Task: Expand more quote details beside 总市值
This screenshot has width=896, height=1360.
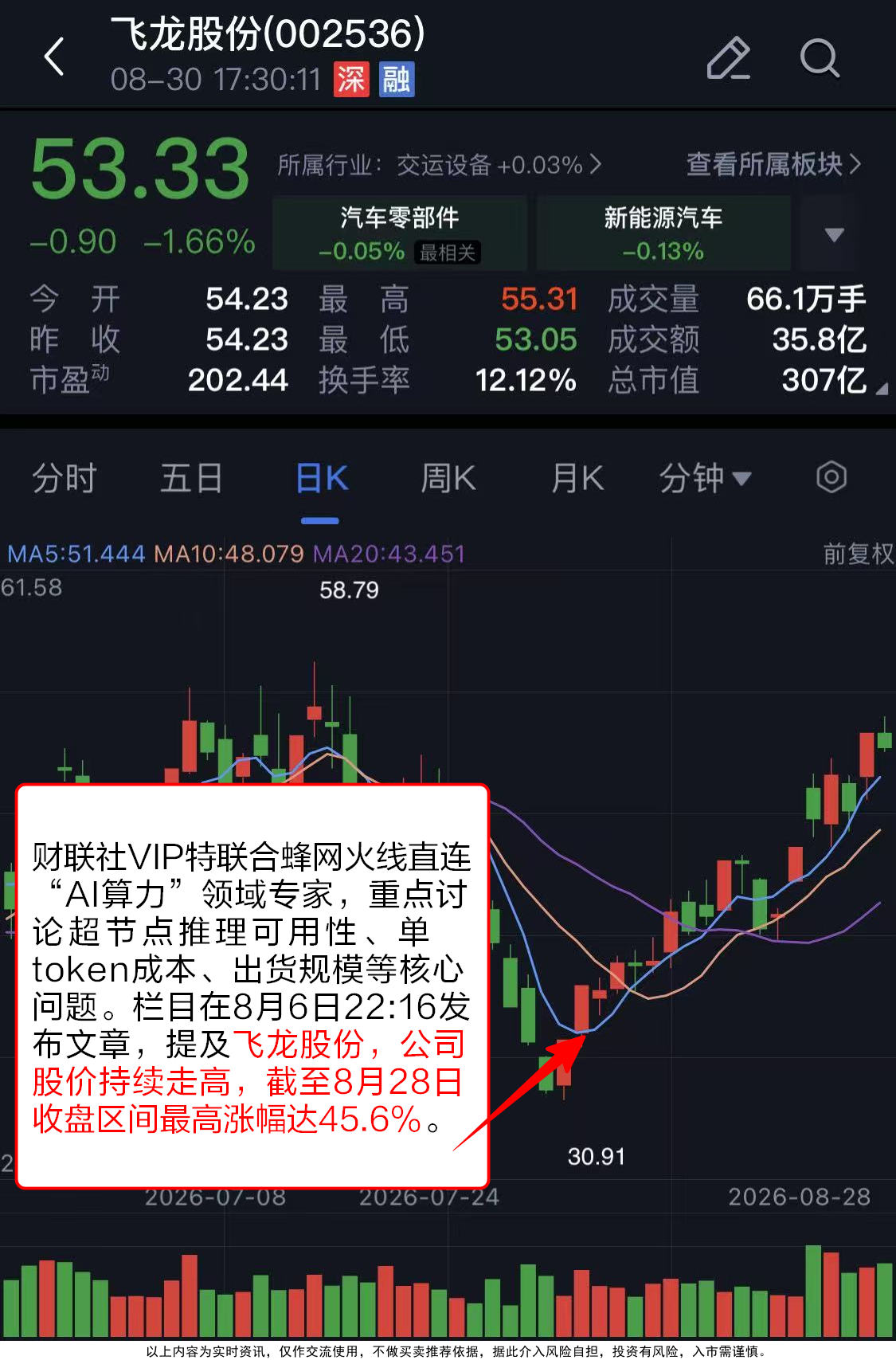Action: (882, 390)
